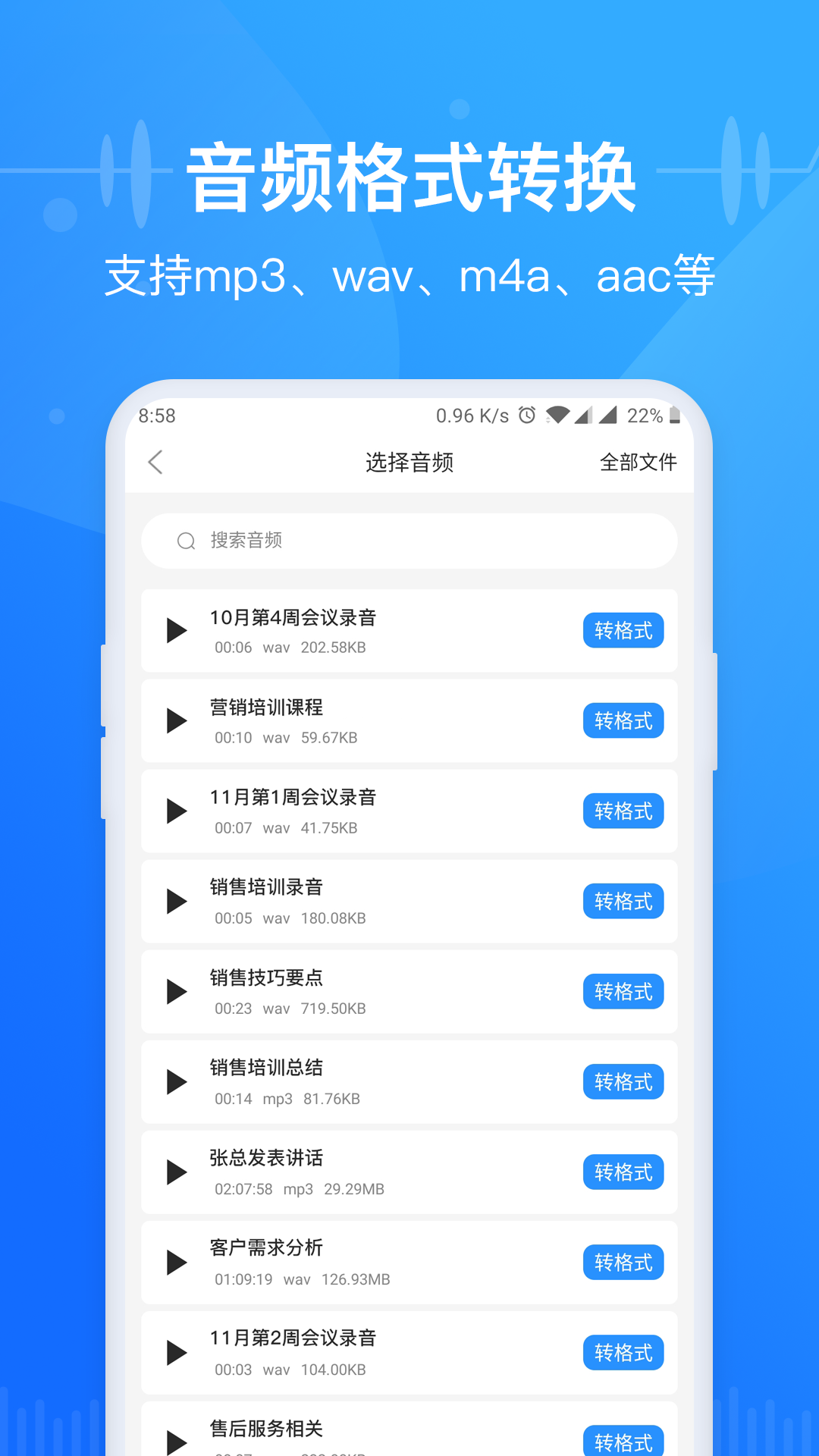Convert 10月第4周会议录音 via 转格式
Screen dimensions: 819x1456
tap(623, 630)
